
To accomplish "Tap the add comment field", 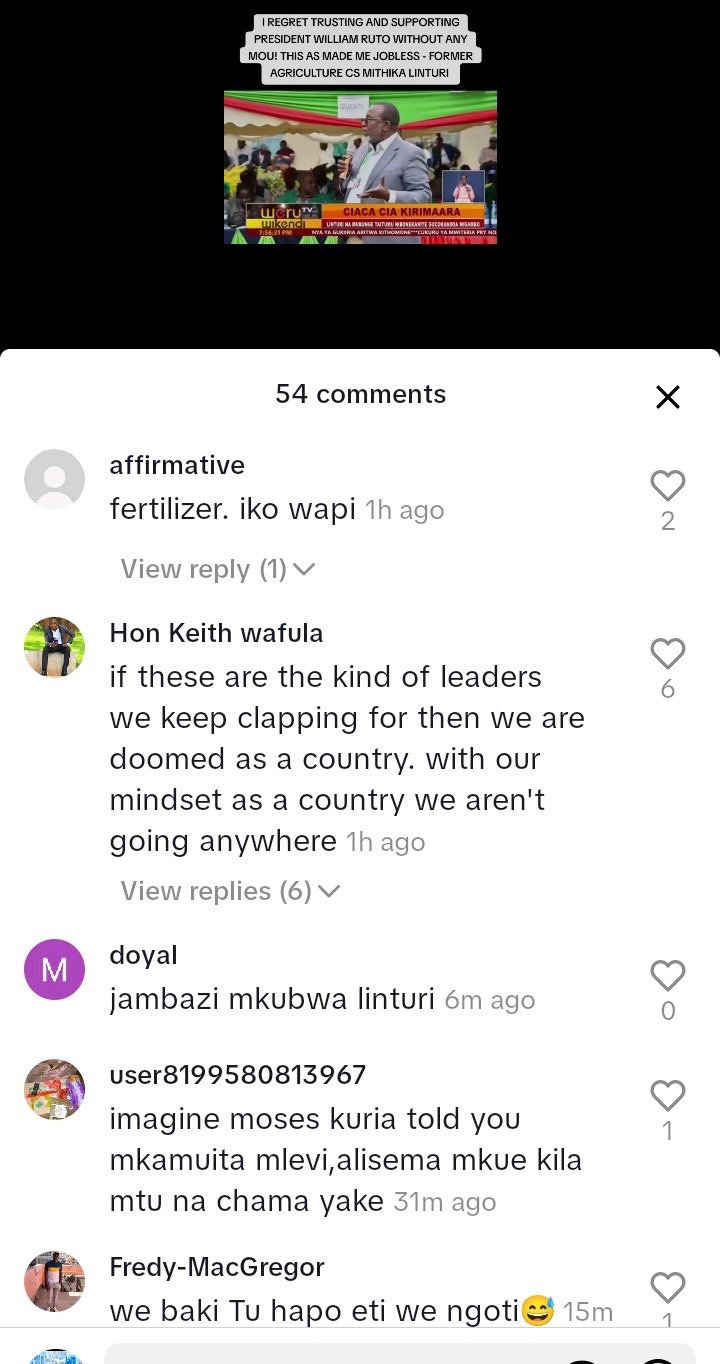I will click(x=330, y=1352).
